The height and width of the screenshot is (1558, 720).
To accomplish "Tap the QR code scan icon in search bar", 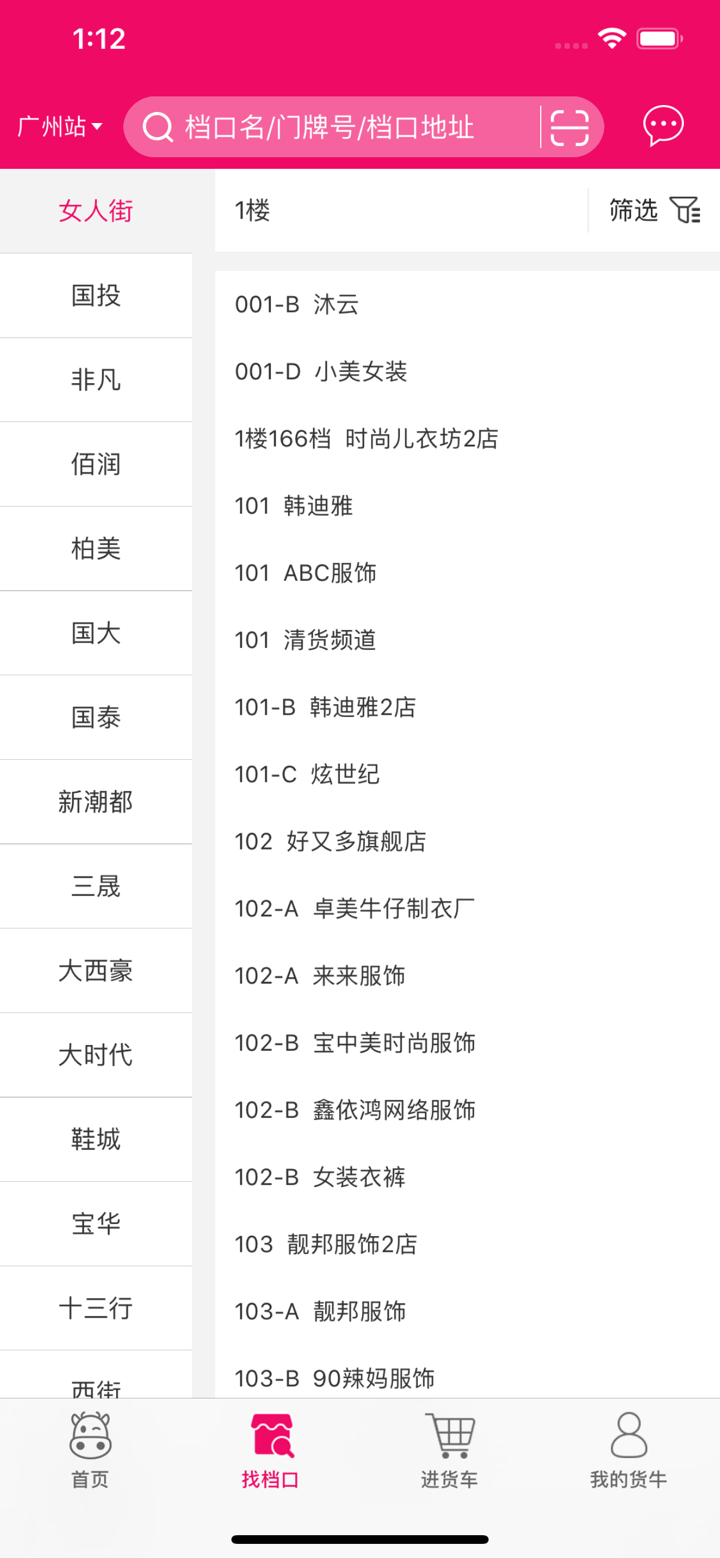I will pos(568,125).
